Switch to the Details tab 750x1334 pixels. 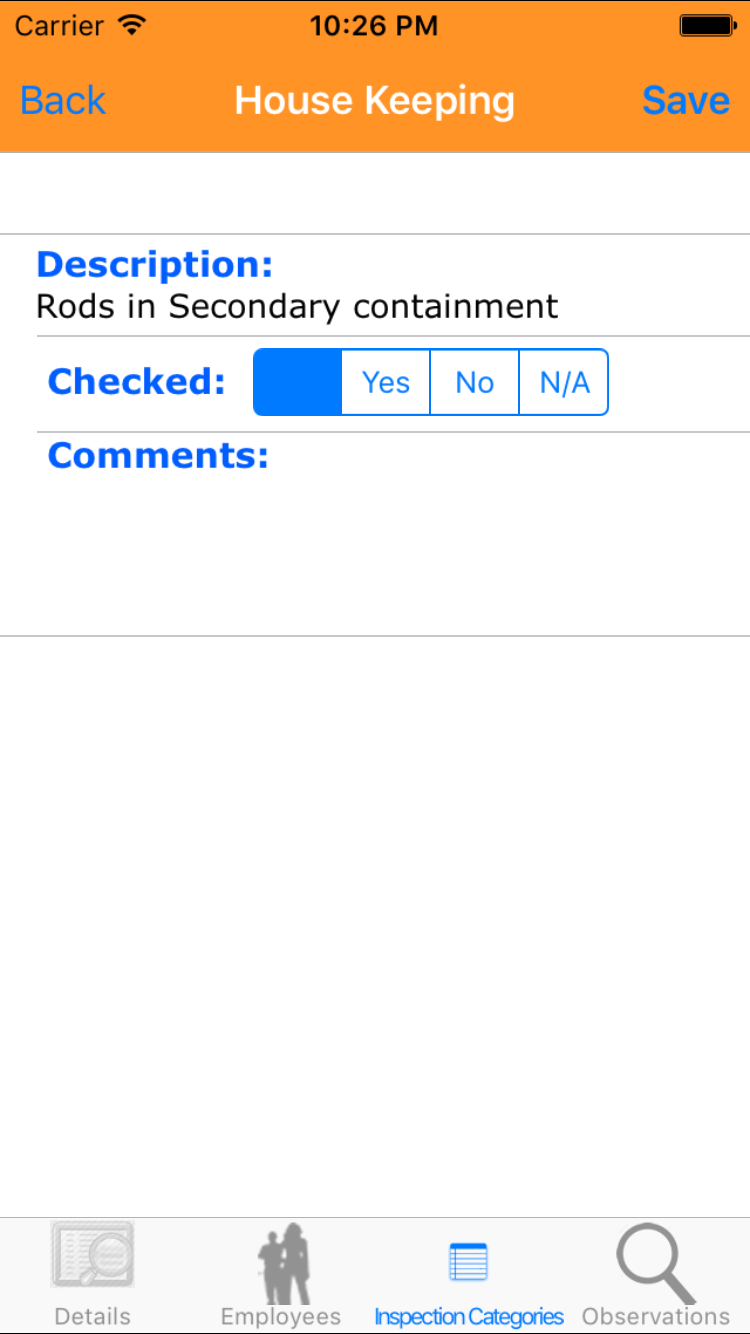coord(92,1275)
